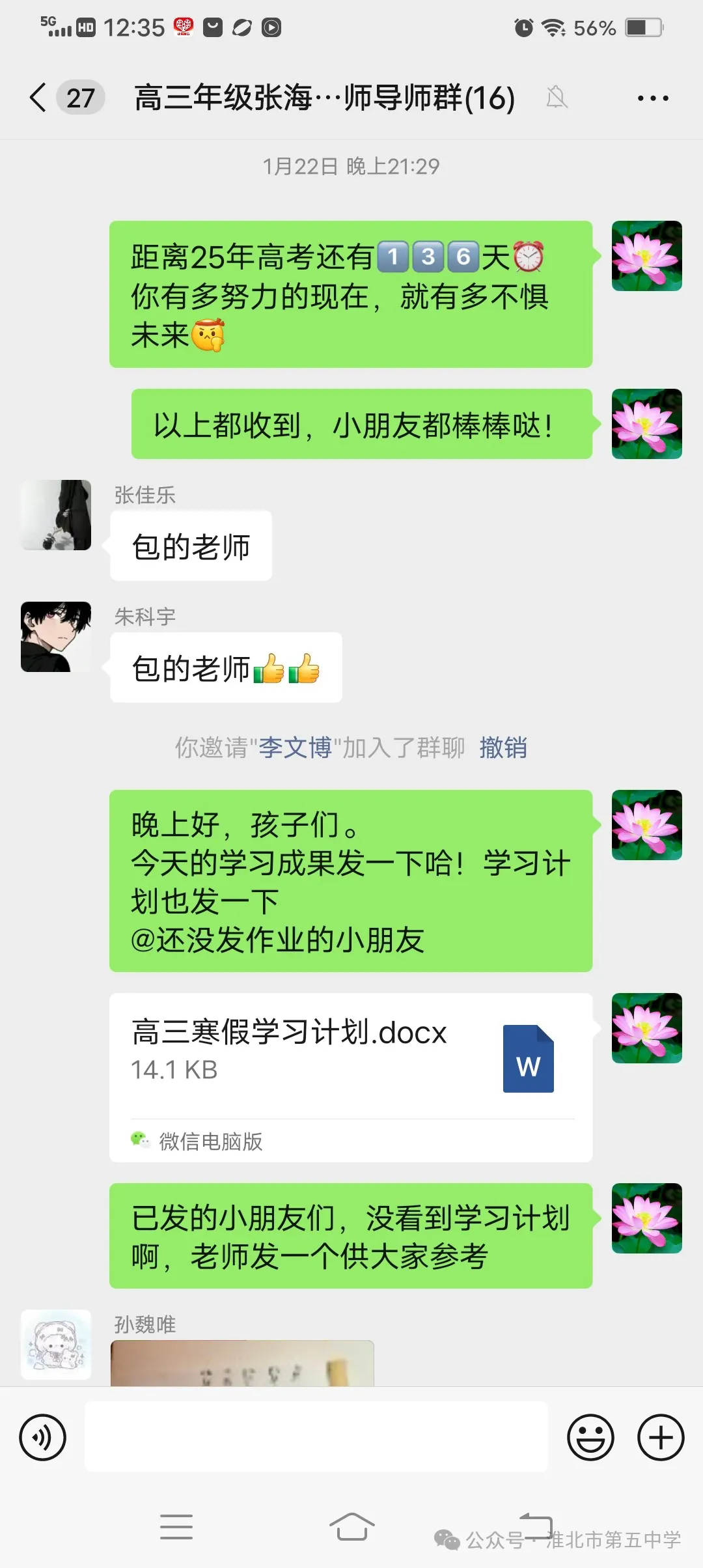This screenshot has width=703, height=1568.
Task: Go to the system home screen
Action: 351,1526
